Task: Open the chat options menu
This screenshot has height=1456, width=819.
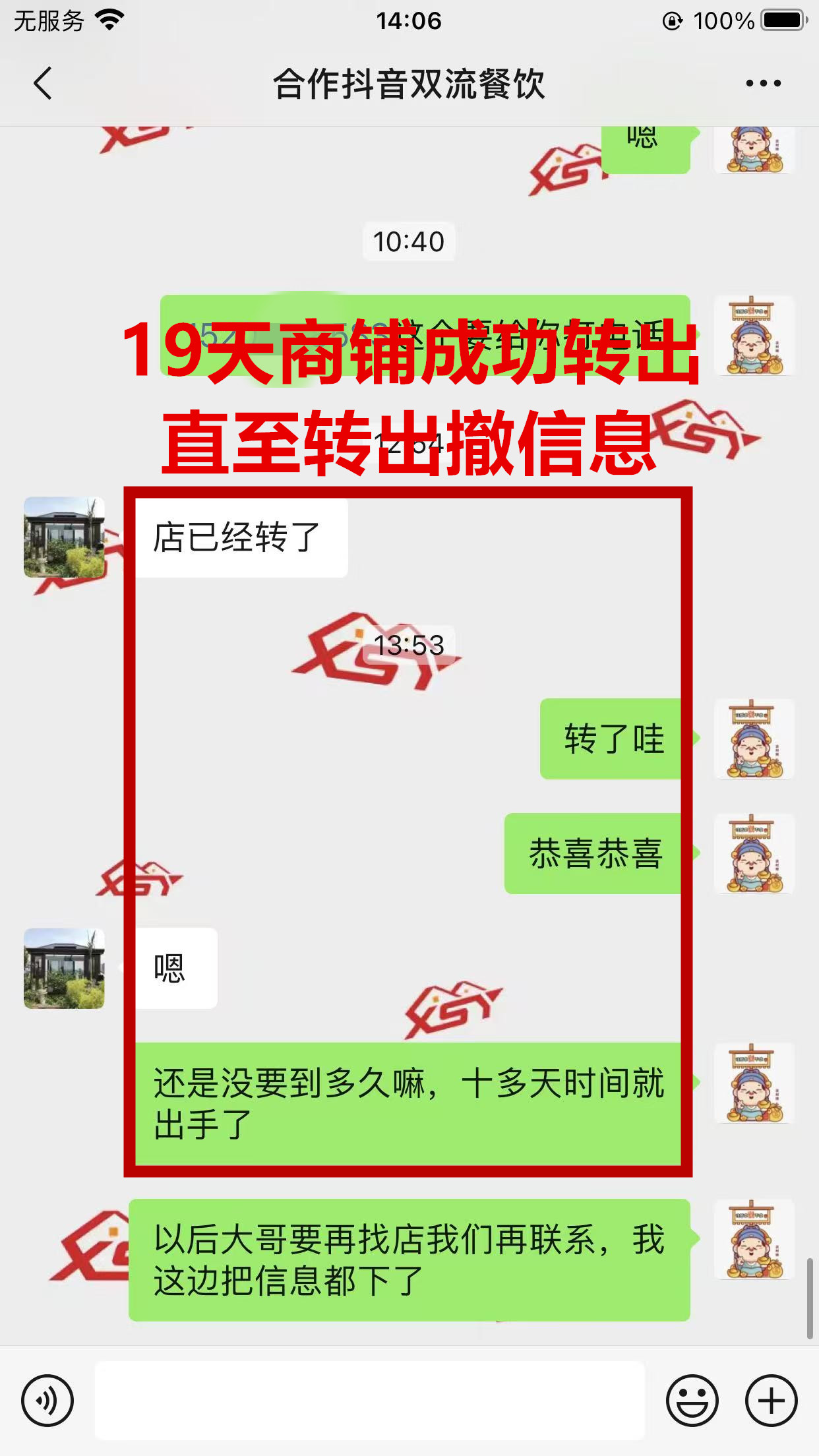Action: click(x=763, y=84)
